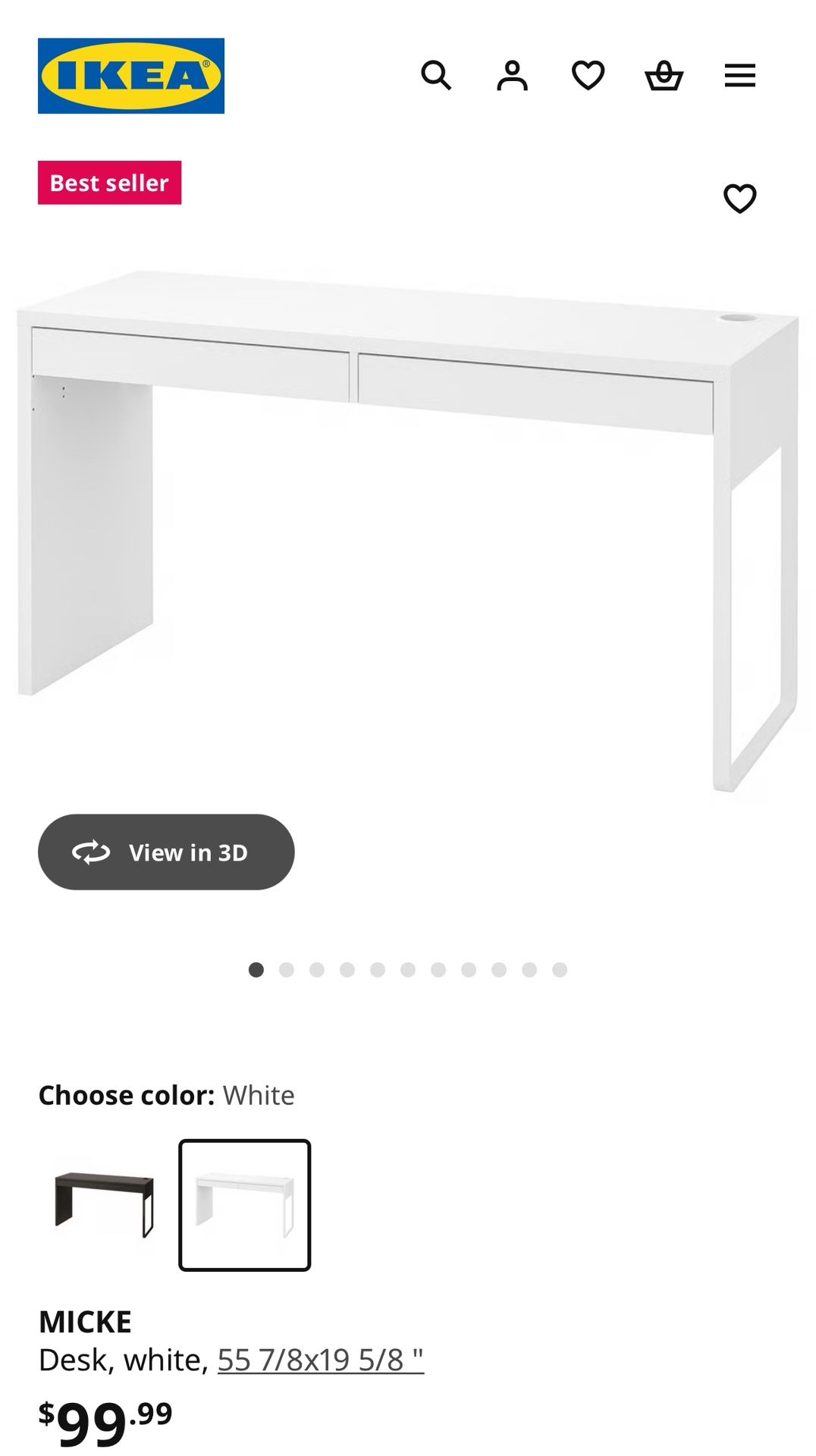Save MICKE desk to favorites
Viewport: 816px width, 1456px height.
[739, 199]
